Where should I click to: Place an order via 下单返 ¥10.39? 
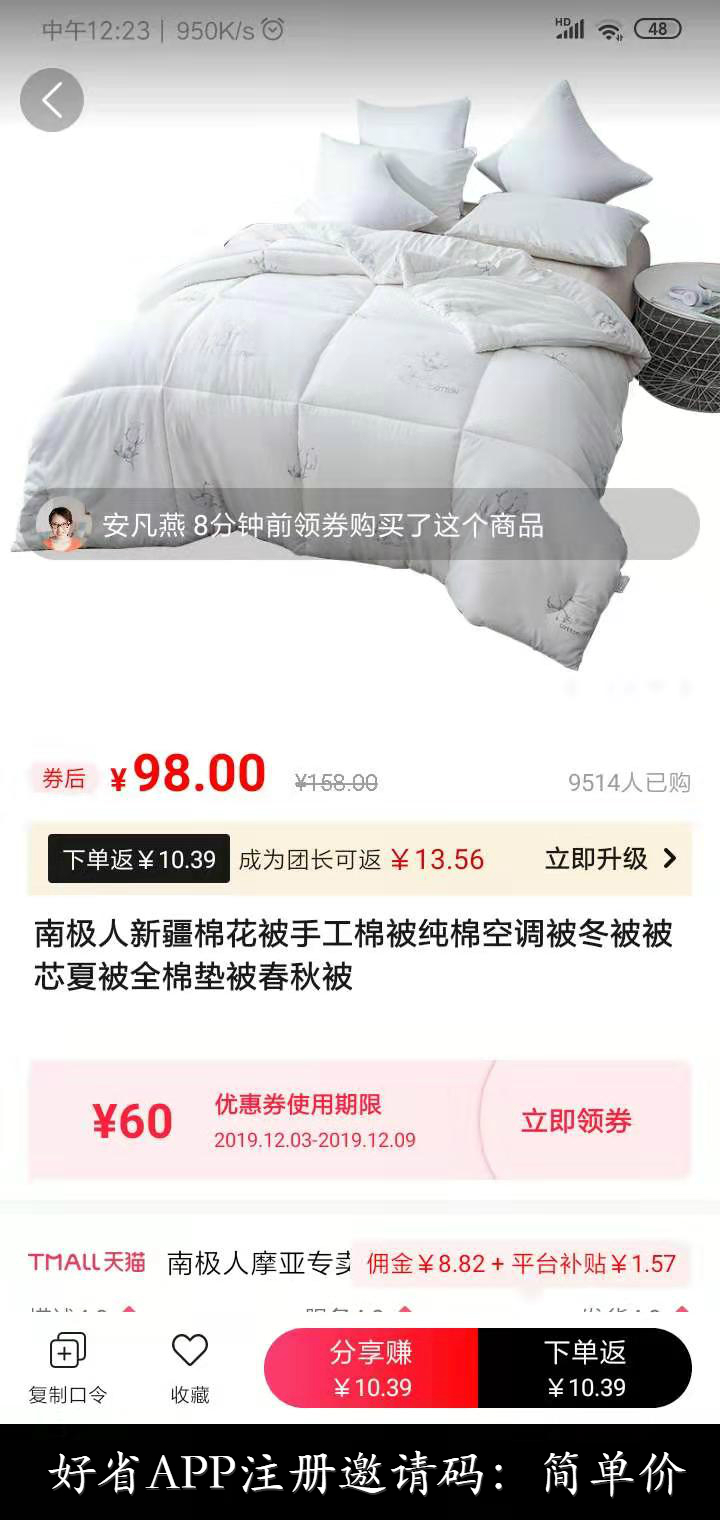point(585,1368)
